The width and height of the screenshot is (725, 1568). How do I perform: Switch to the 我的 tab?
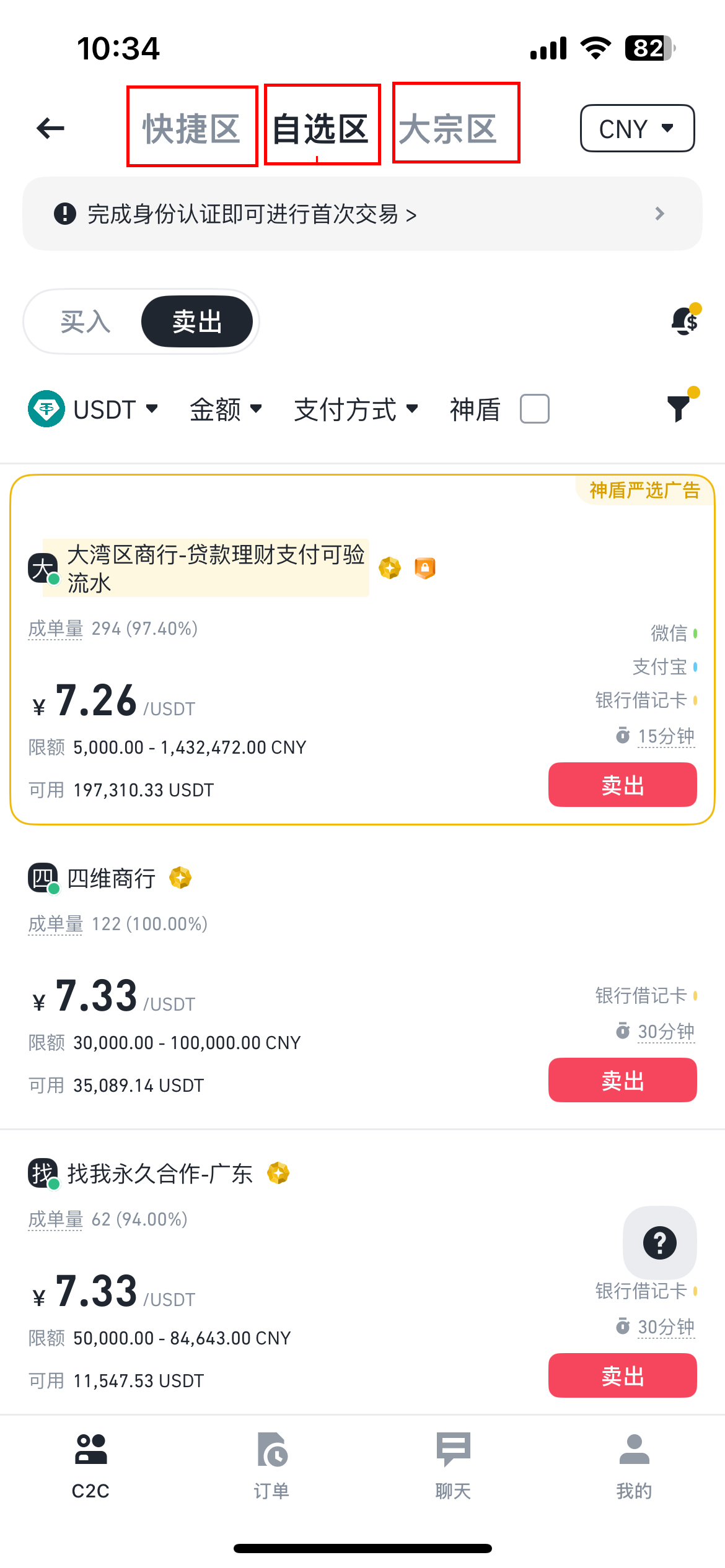point(634,1465)
